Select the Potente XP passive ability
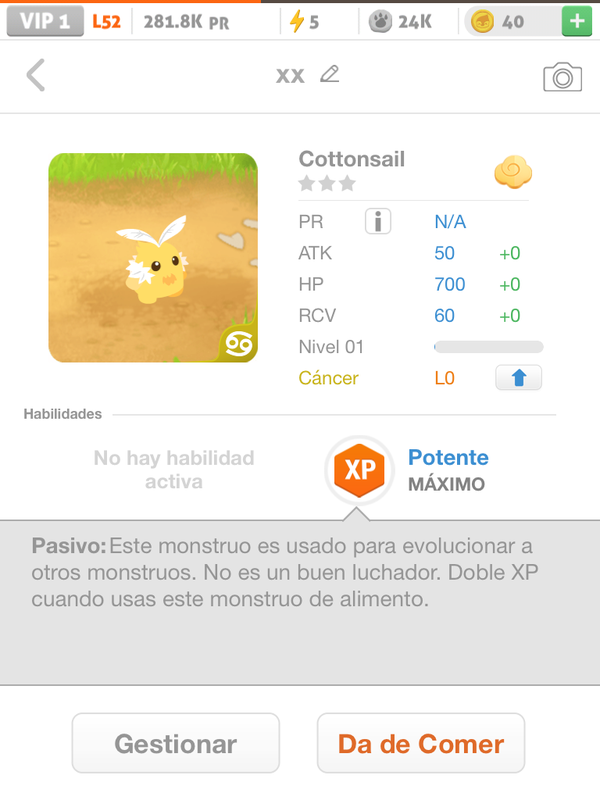This screenshot has height=800, width=600. tap(359, 469)
